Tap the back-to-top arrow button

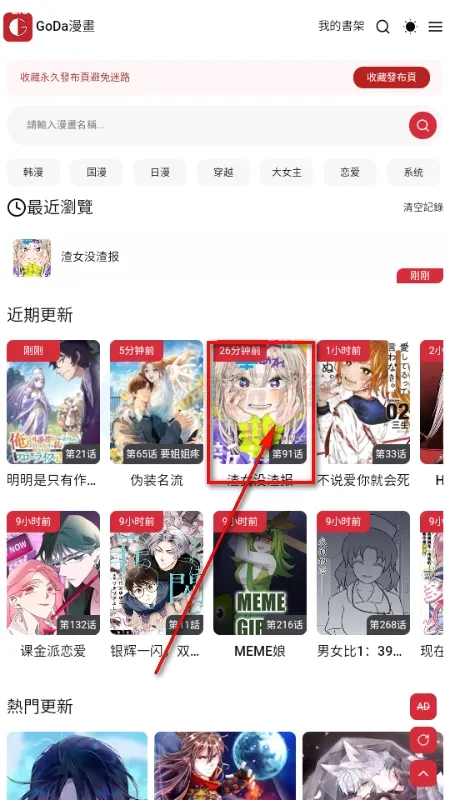click(423, 773)
